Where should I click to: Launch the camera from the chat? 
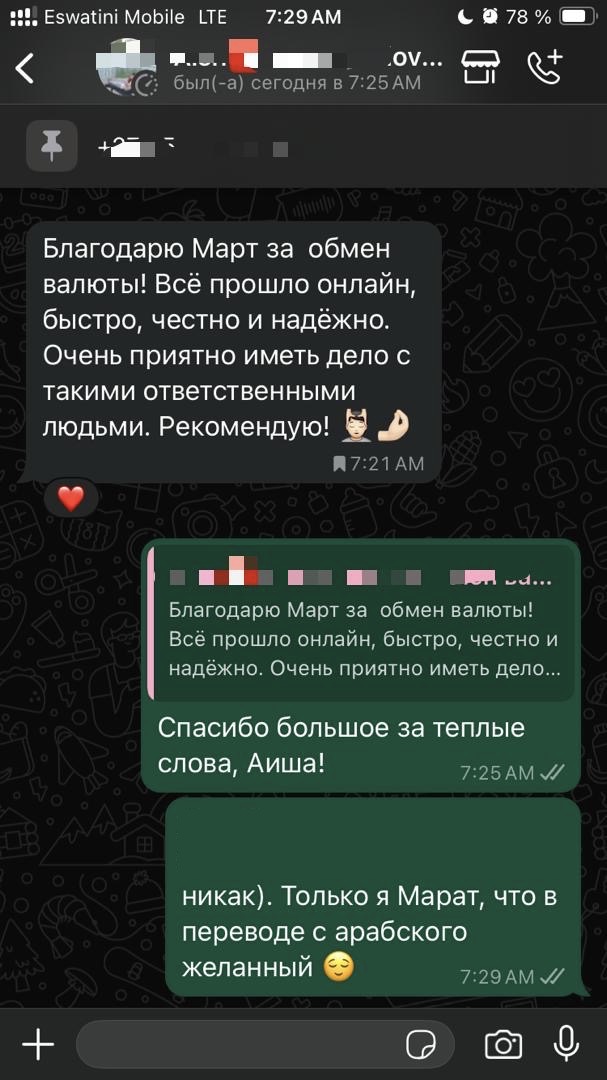pyautogui.click(x=503, y=1045)
